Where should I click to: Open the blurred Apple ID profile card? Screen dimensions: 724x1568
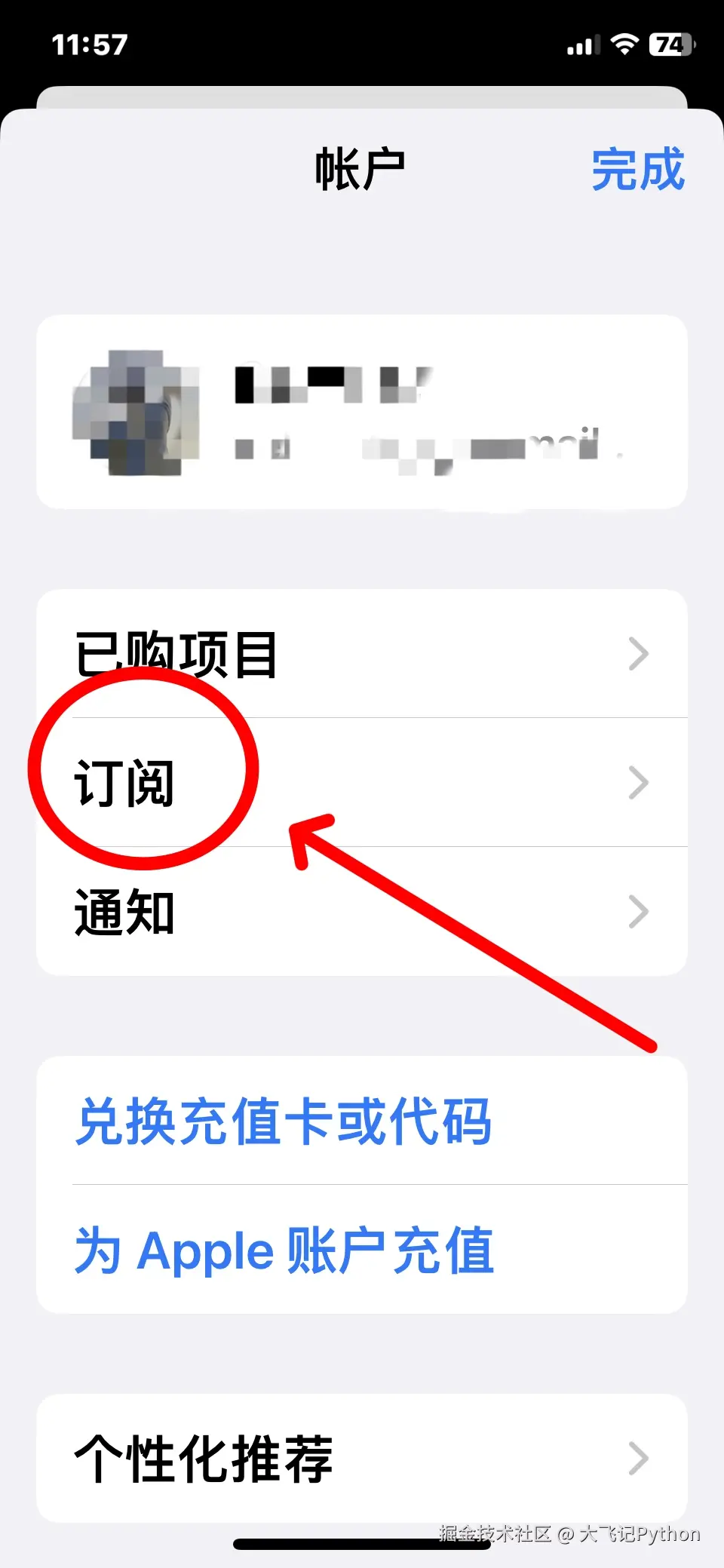pyautogui.click(x=362, y=412)
